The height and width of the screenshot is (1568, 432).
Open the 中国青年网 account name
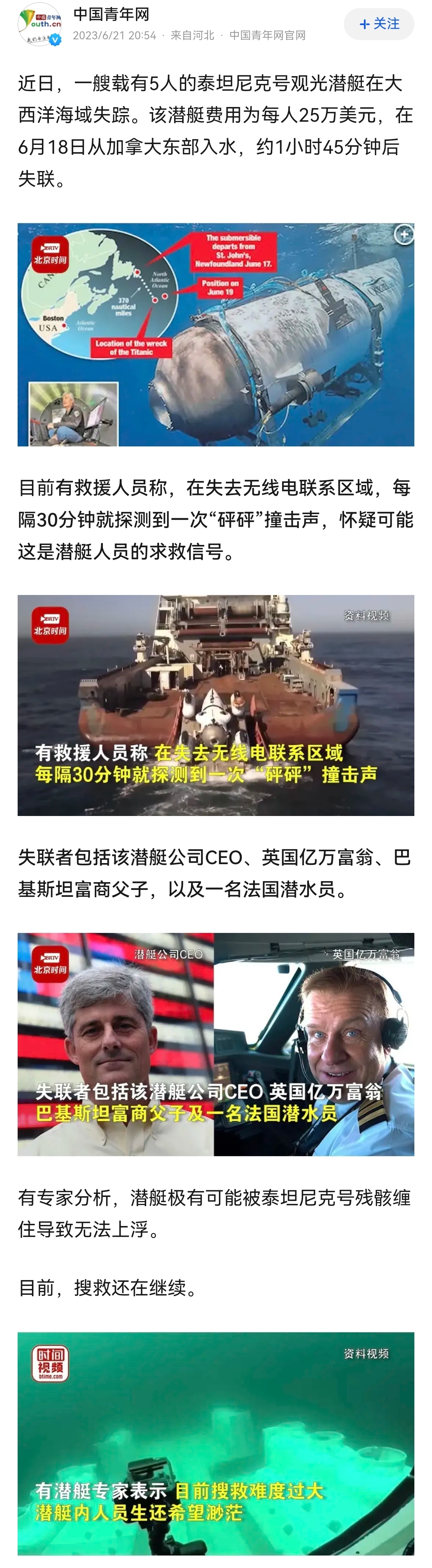[x=111, y=15]
